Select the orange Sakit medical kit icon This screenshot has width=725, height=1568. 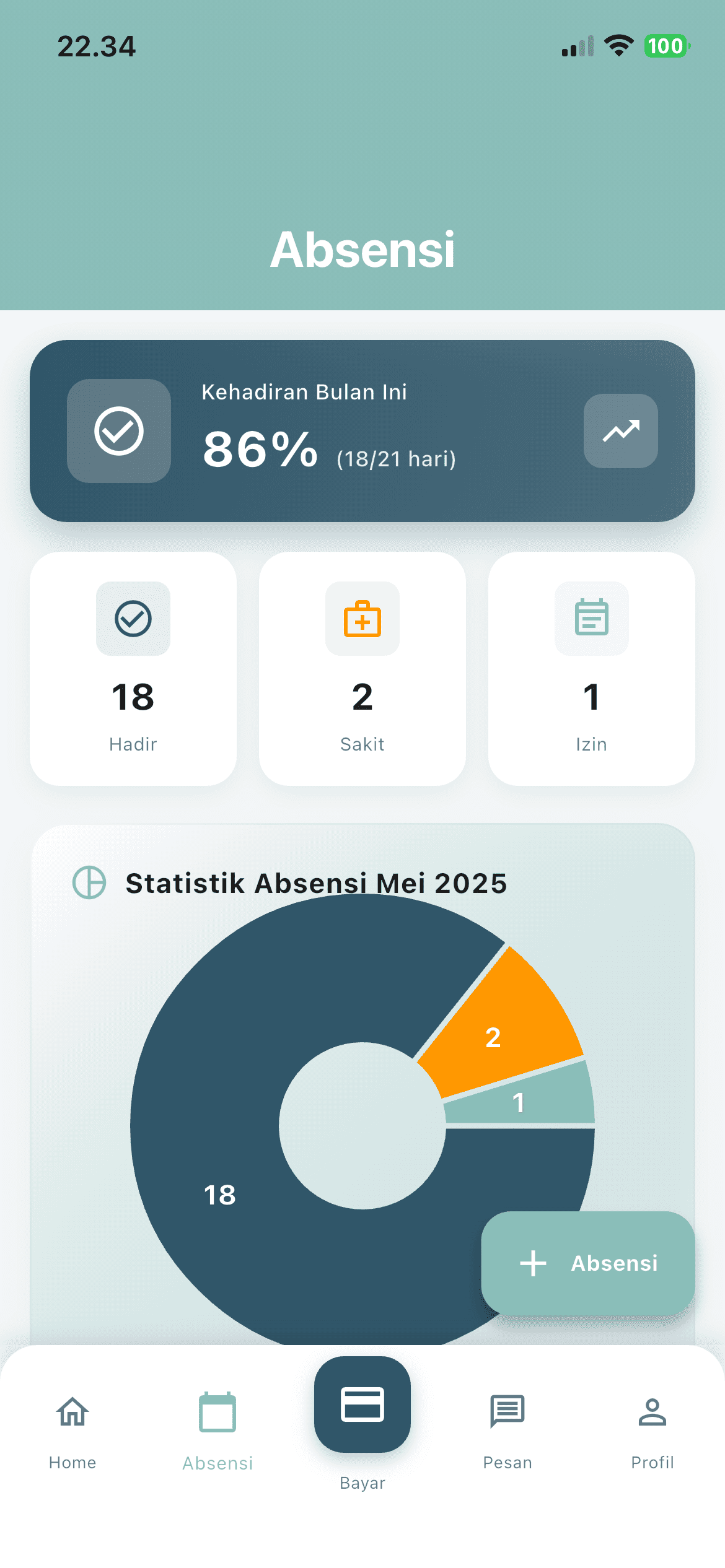[x=362, y=619]
